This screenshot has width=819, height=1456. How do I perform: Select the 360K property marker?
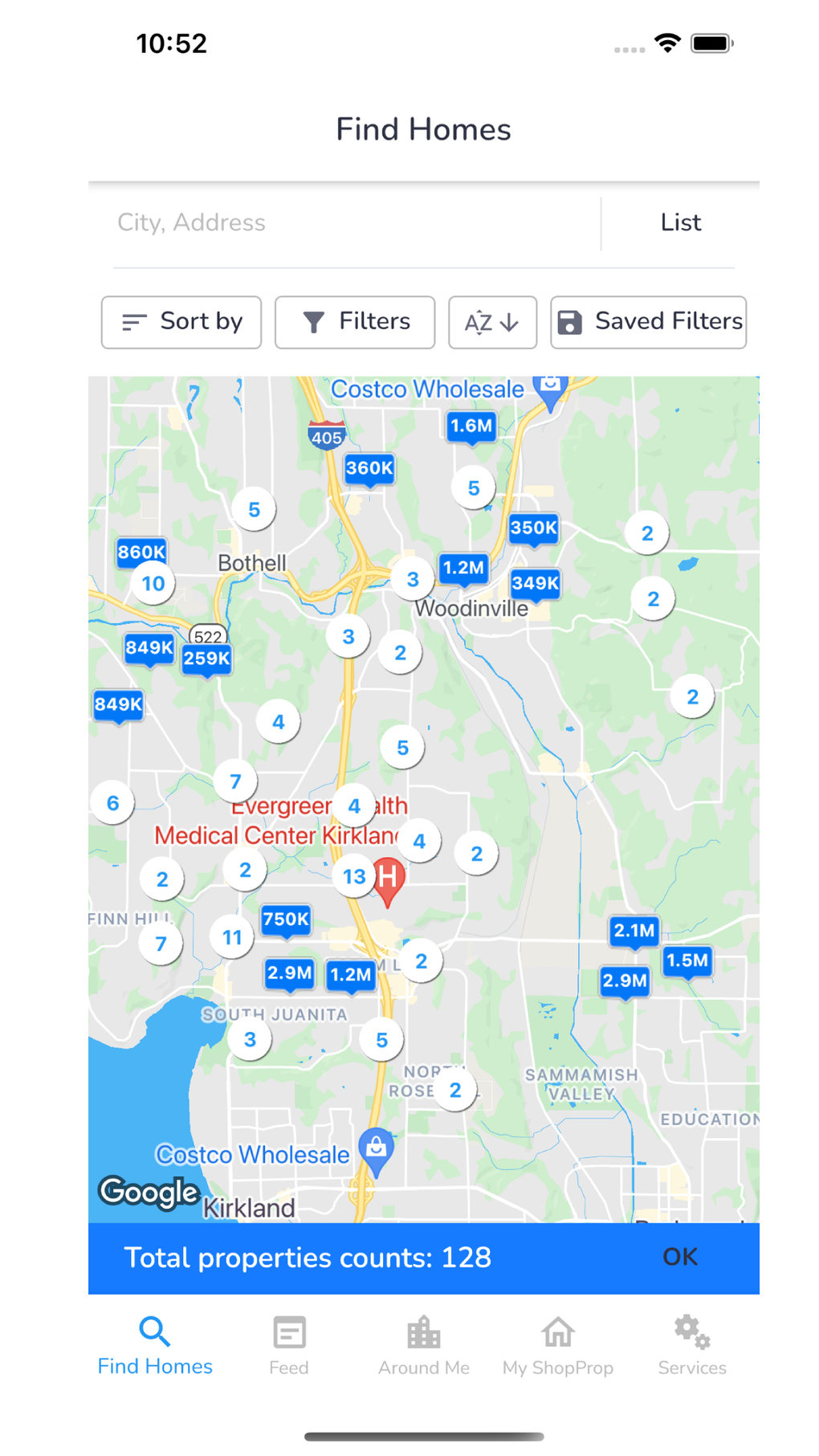click(x=369, y=468)
